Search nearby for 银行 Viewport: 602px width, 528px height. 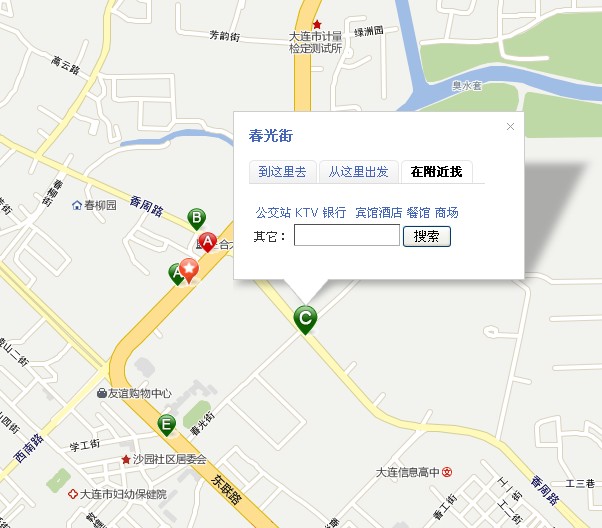(x=334, y=213)
